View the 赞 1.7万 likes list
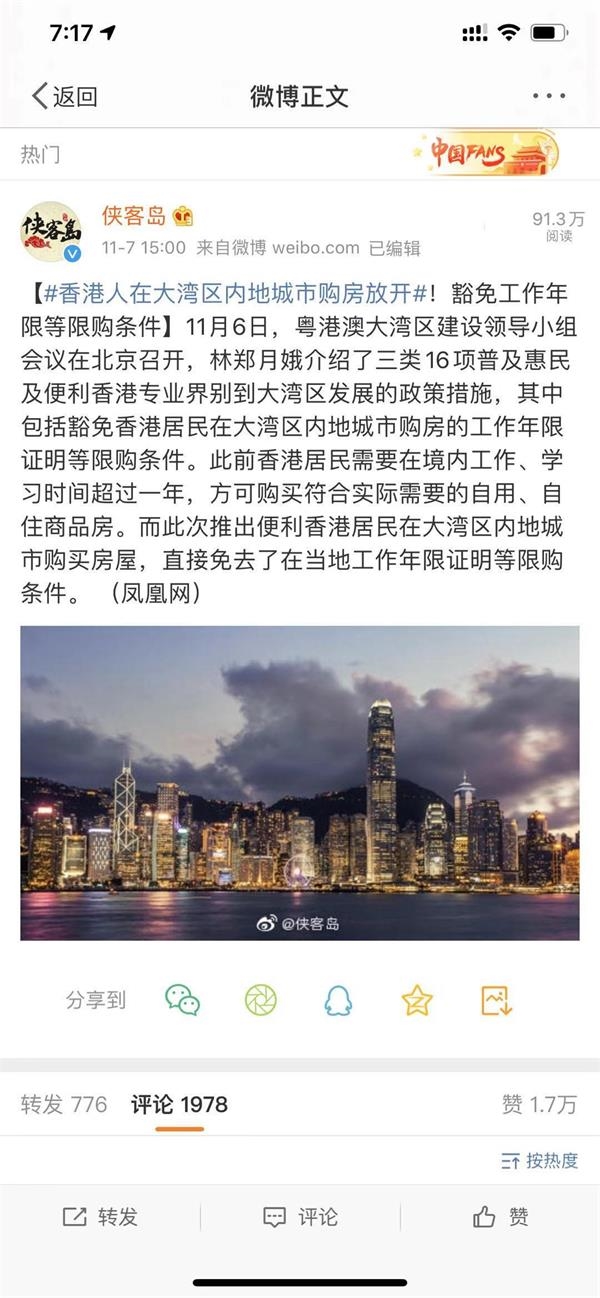This screenshot has width=600, height=1298. tap(539, 1104)
